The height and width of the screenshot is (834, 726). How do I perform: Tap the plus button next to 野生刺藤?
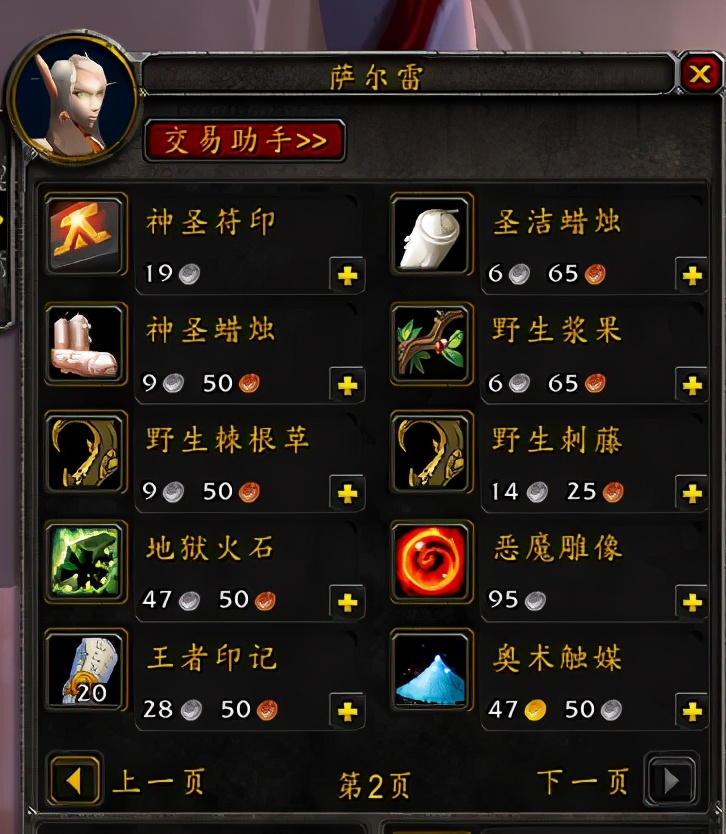point(691,493)
